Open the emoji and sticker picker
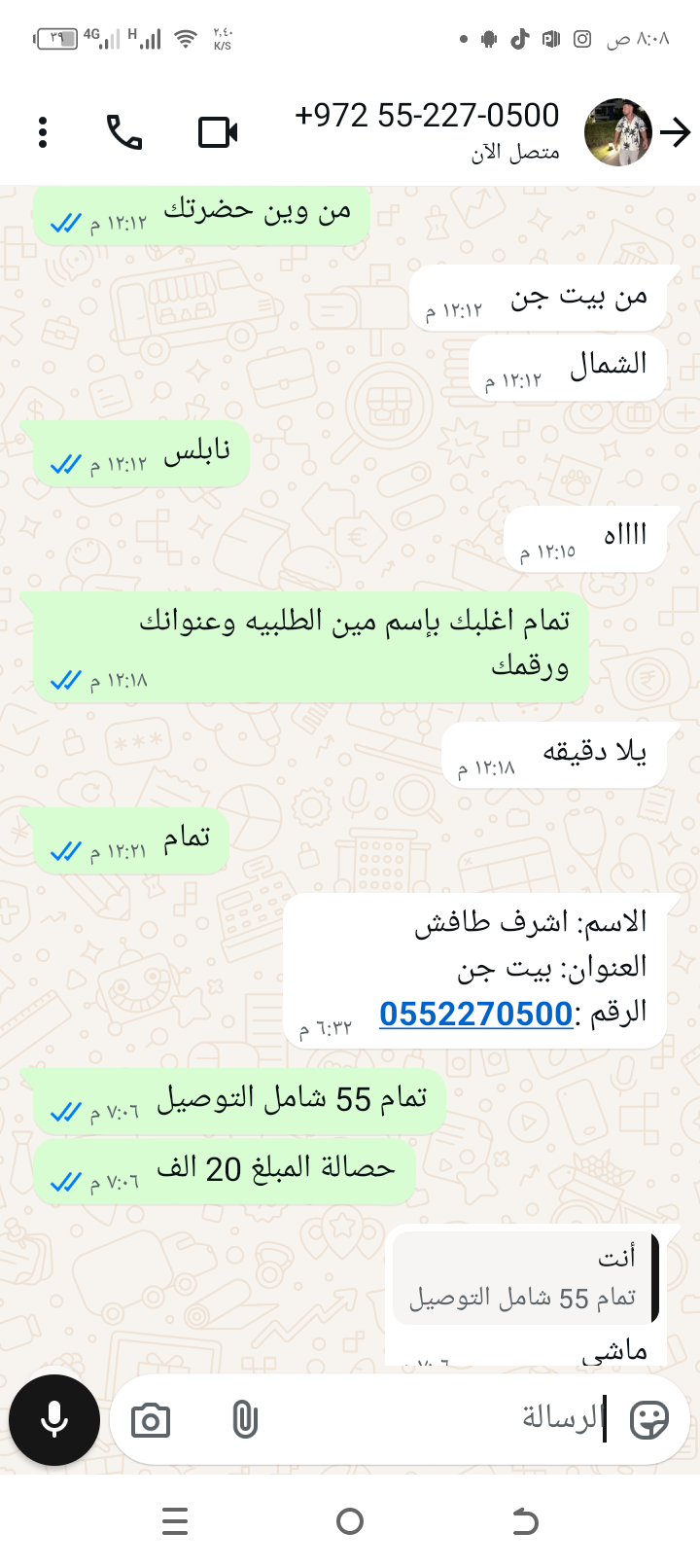700x1568 pixels. (648, 1420)
